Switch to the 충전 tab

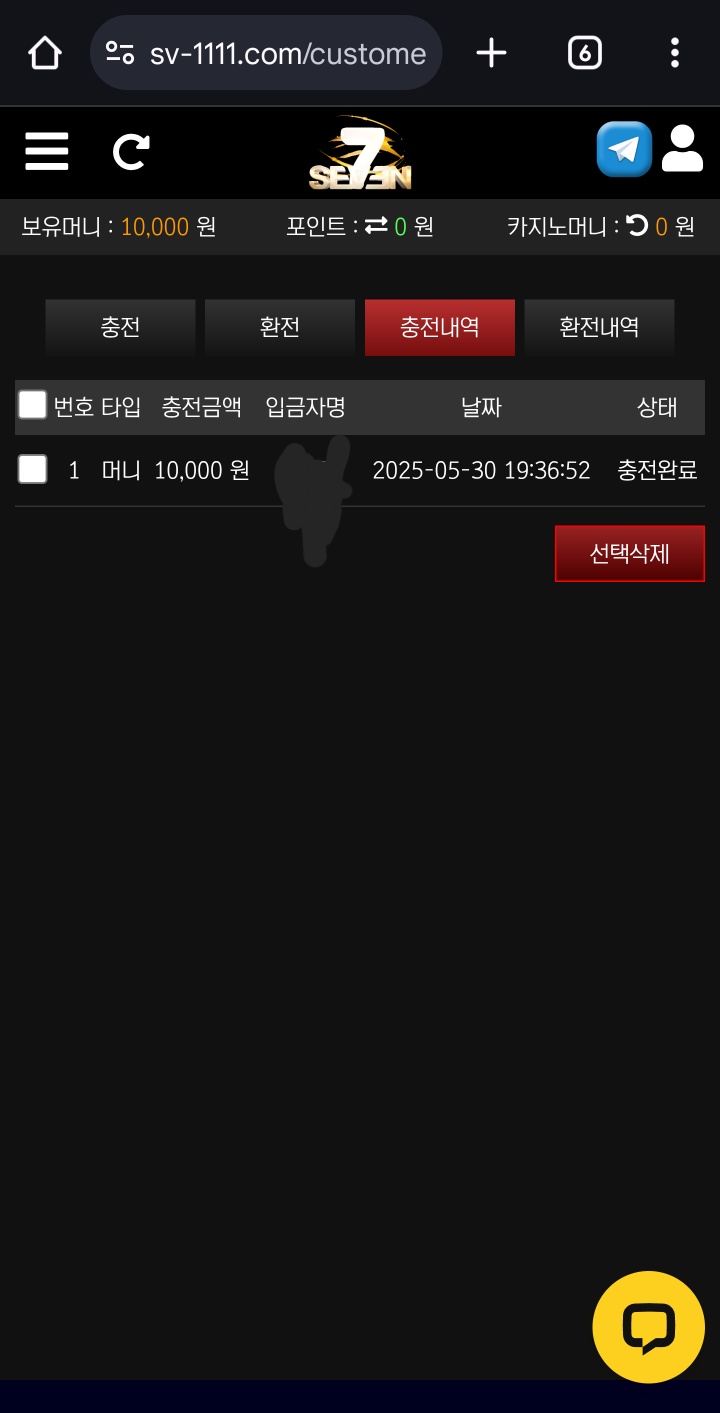120,327
